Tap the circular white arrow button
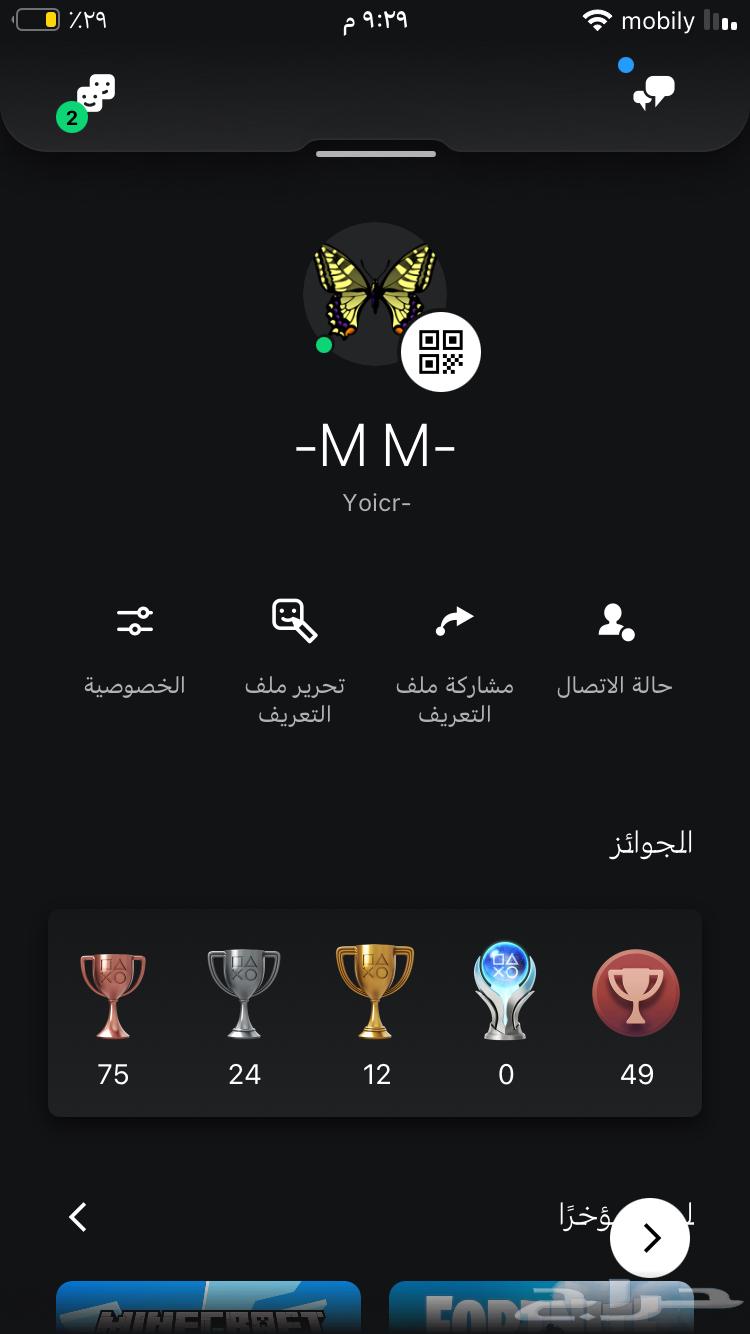This screenshot has width=750, height=1334. tap(650, 1237)
